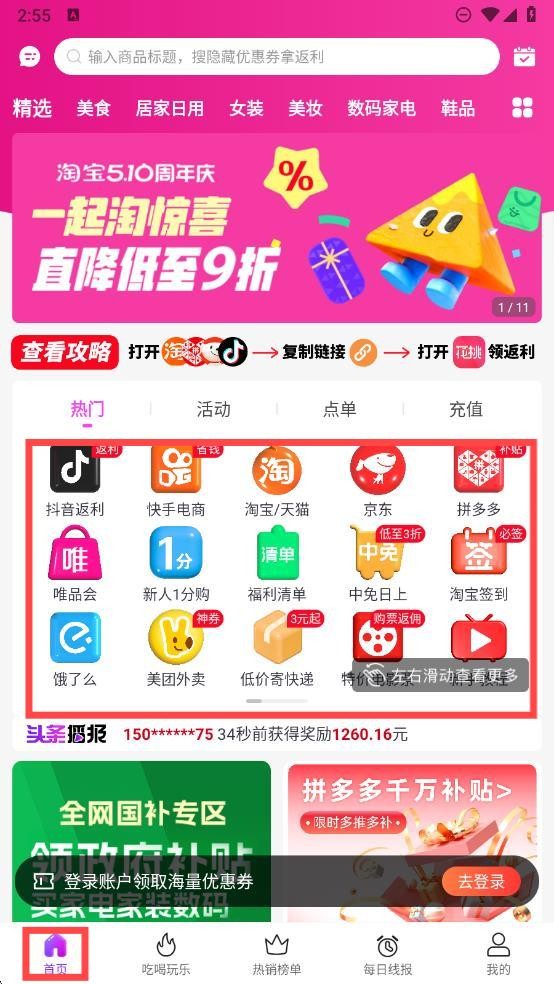
Task: Open 抖音返利 shortcut
Action: coord(75,482)
